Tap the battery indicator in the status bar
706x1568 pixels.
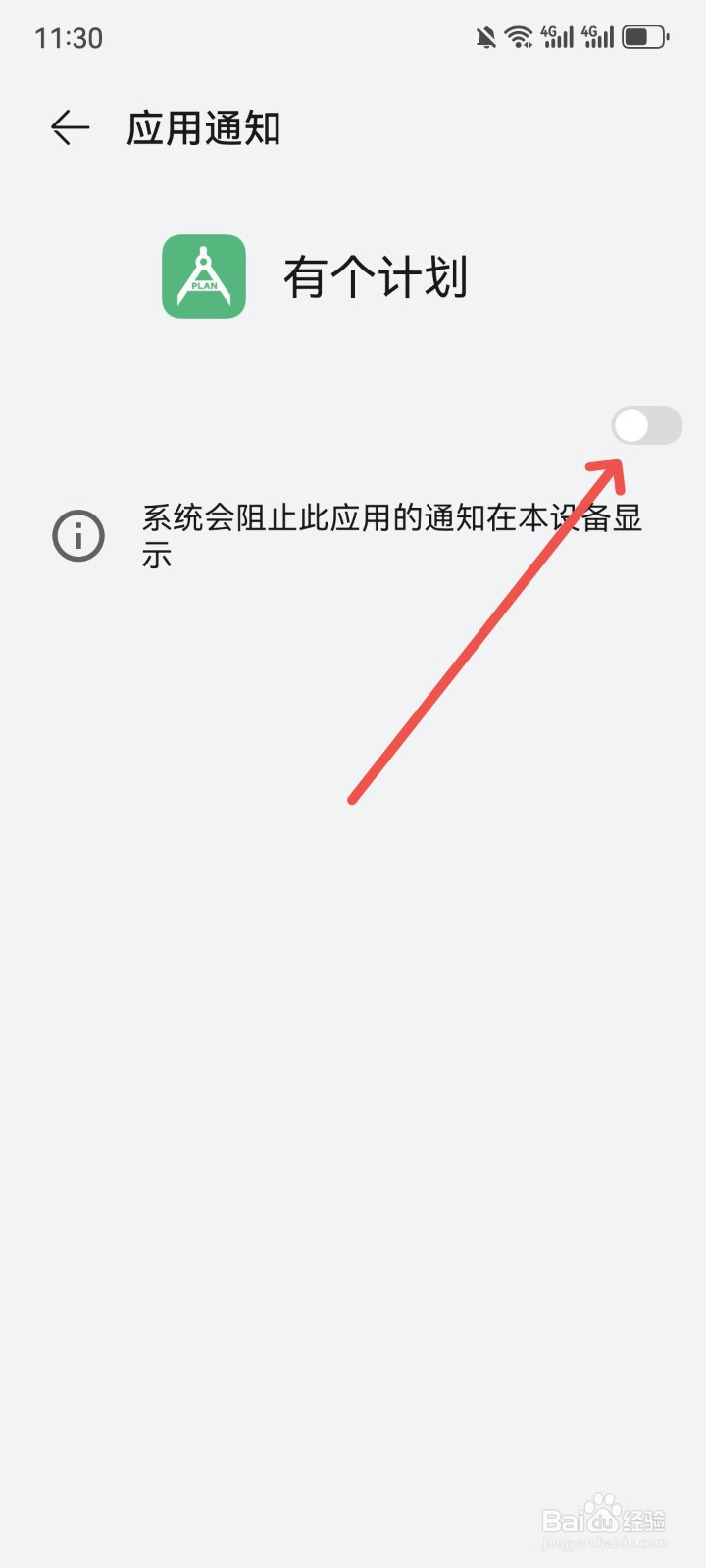coord(644,35)
